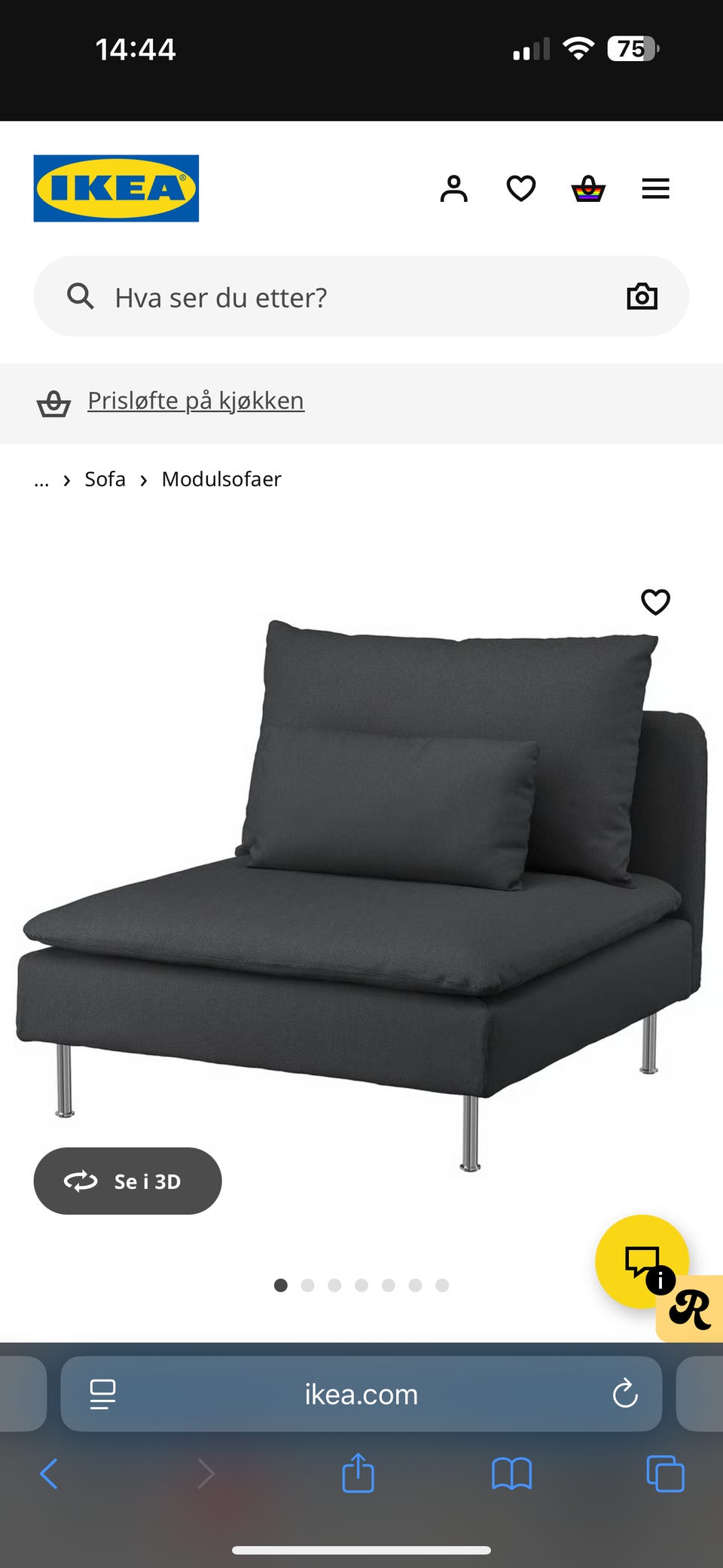
Task: Start a visual search with camera icon
Action: pyautogui.click(x=642, y=296)
